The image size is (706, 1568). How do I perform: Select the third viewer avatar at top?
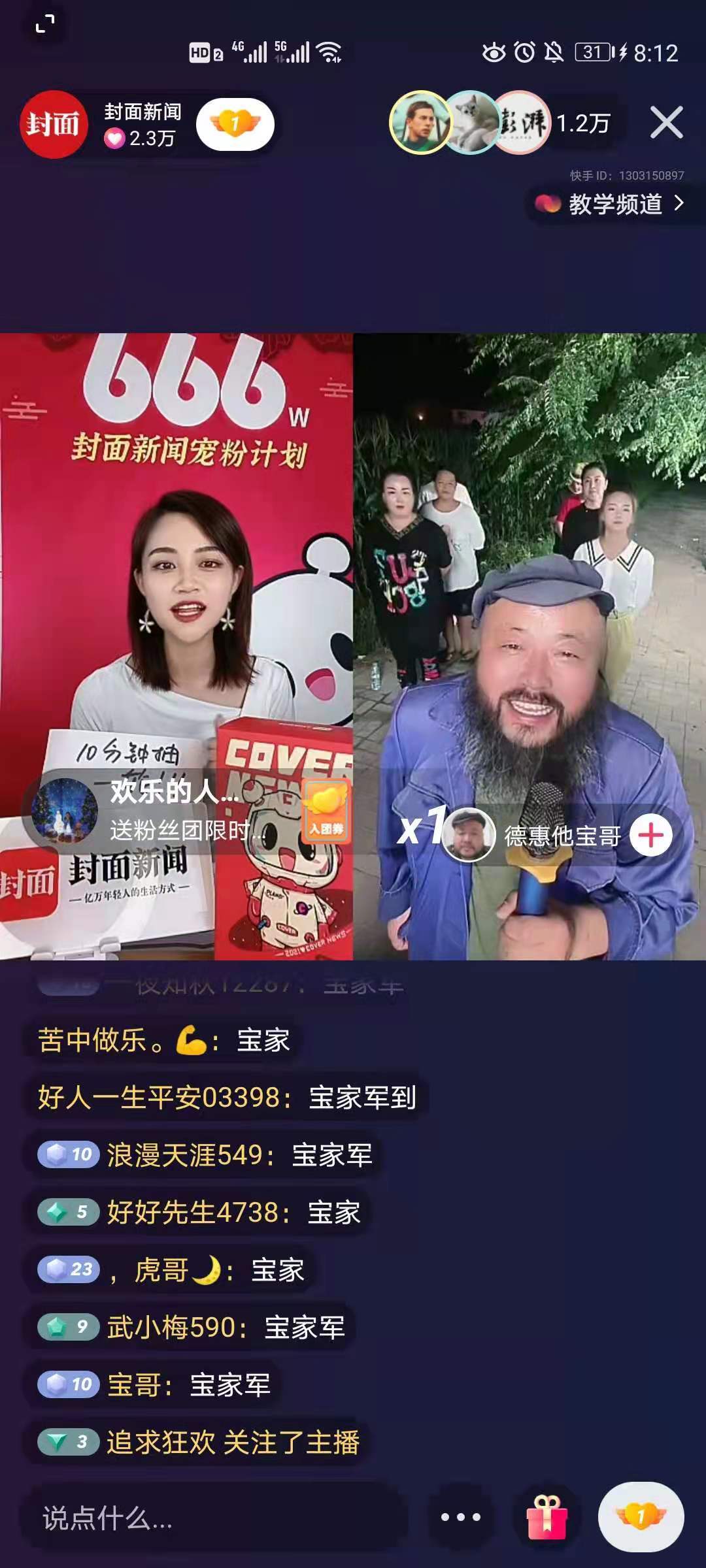(x=523, y=124)
